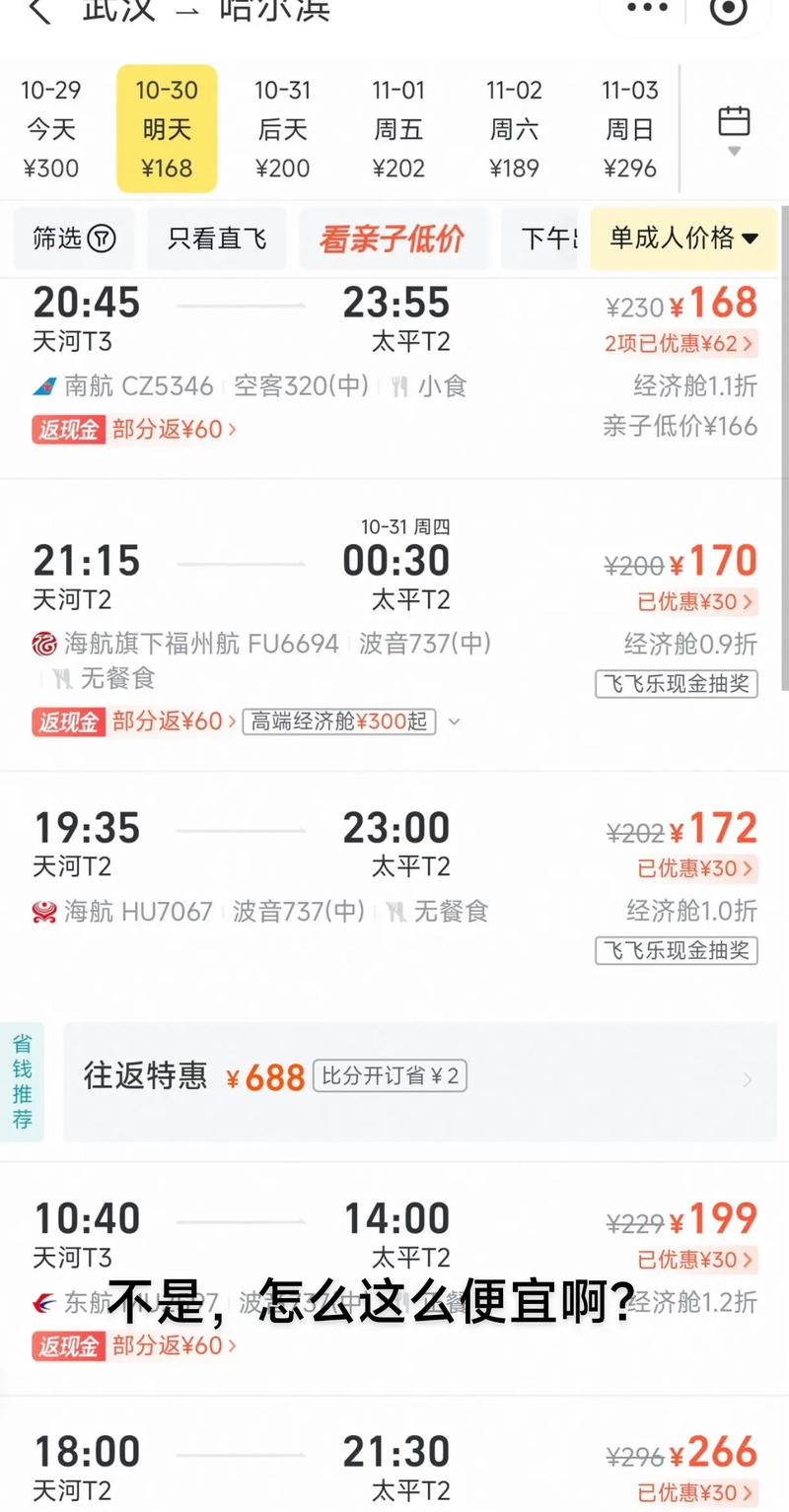Enable the 只看直飞 direct-flights filter
Screen dimensions: 789x1512
pyautogui.click(x=216, y=239)
